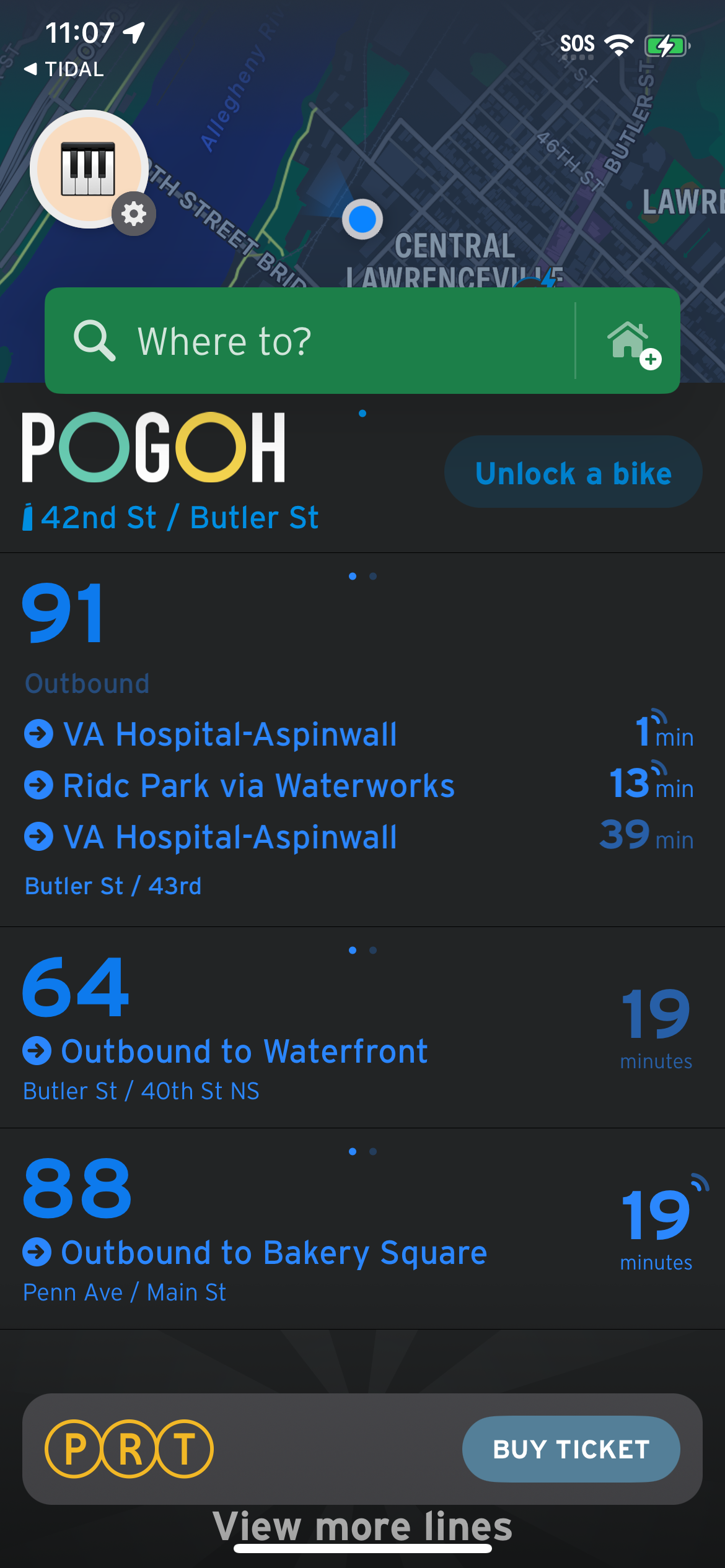Tap the blue location dot on the map
The width and height of the screenshot is (725, 1568).
click(x=362, y=220)
